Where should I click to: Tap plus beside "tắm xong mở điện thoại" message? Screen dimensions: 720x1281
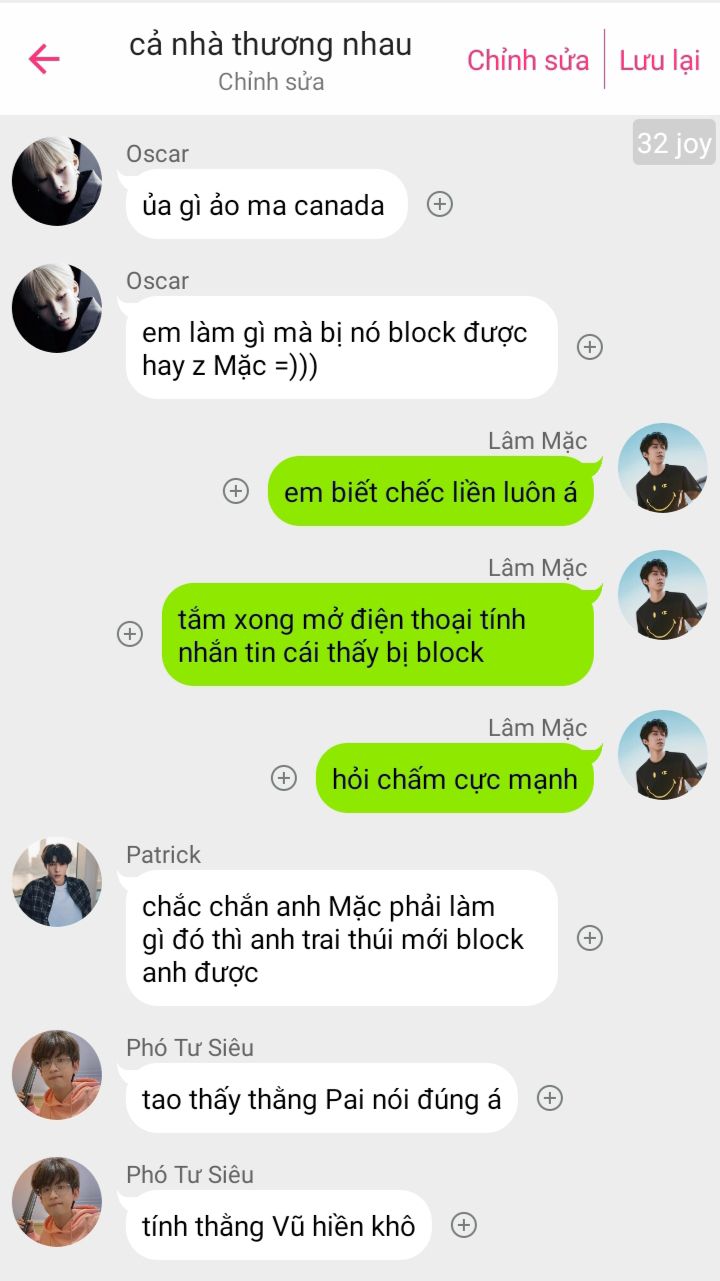(130, 634)
